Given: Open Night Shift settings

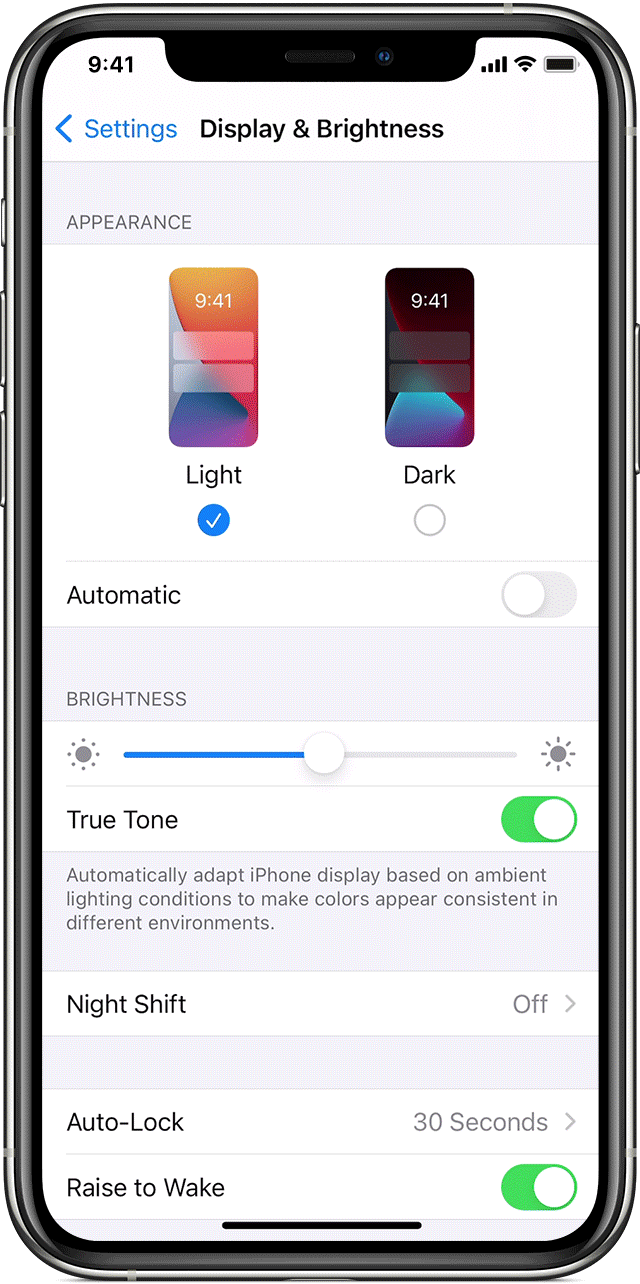Looking at the screenshot, I should (320, 1004).
